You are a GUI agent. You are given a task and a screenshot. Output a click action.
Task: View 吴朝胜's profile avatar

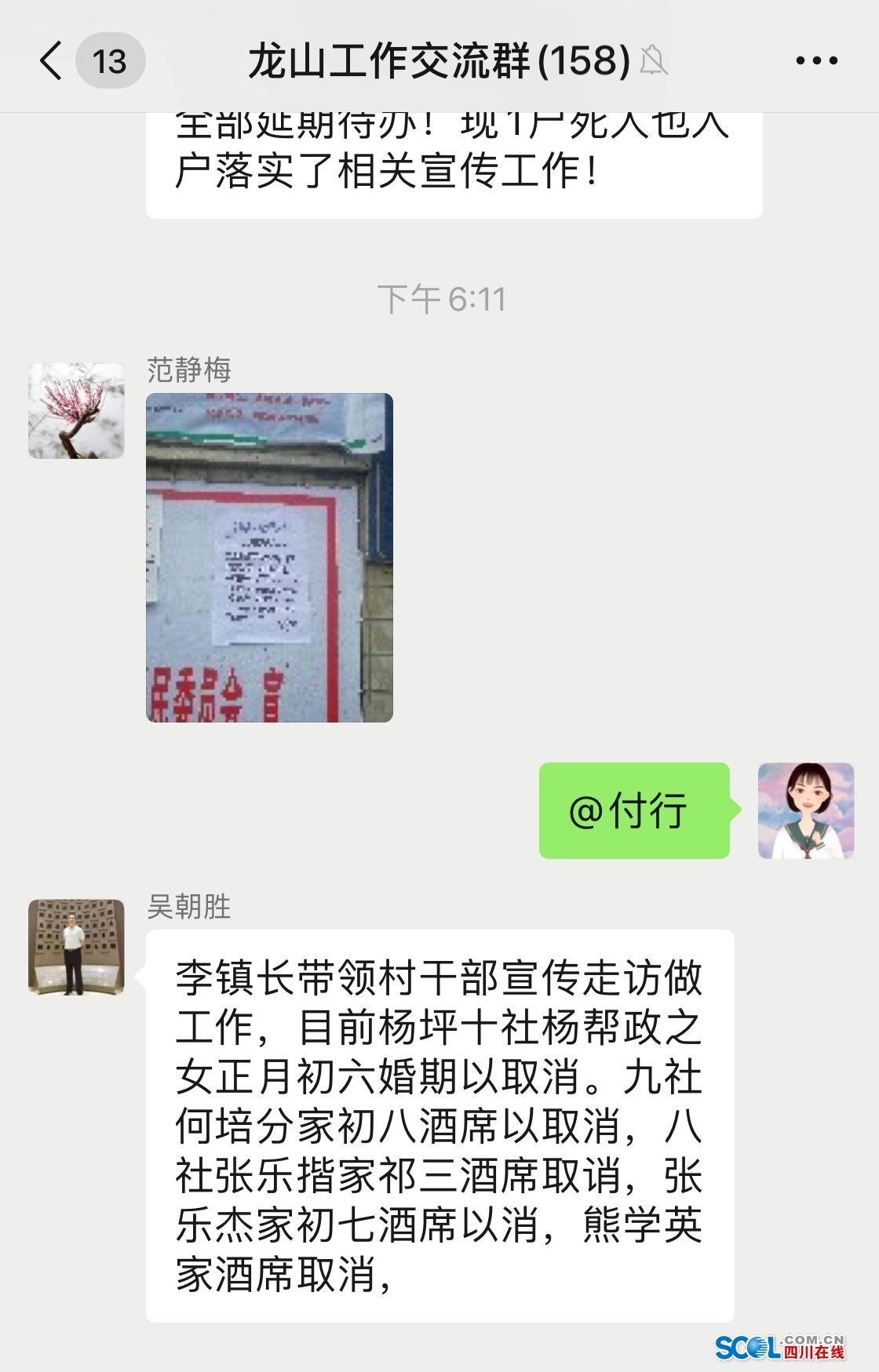76,947
